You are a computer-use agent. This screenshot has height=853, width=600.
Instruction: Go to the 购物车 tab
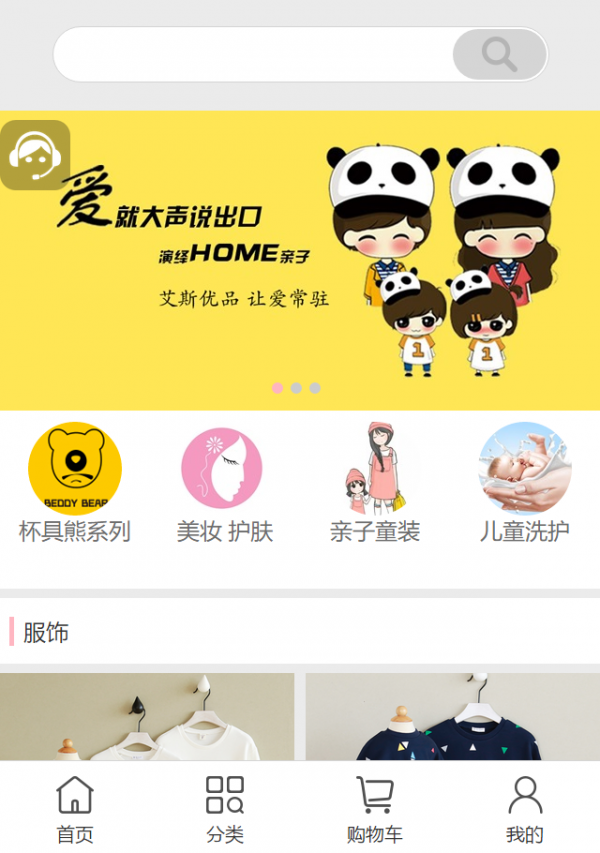[375, 809]
